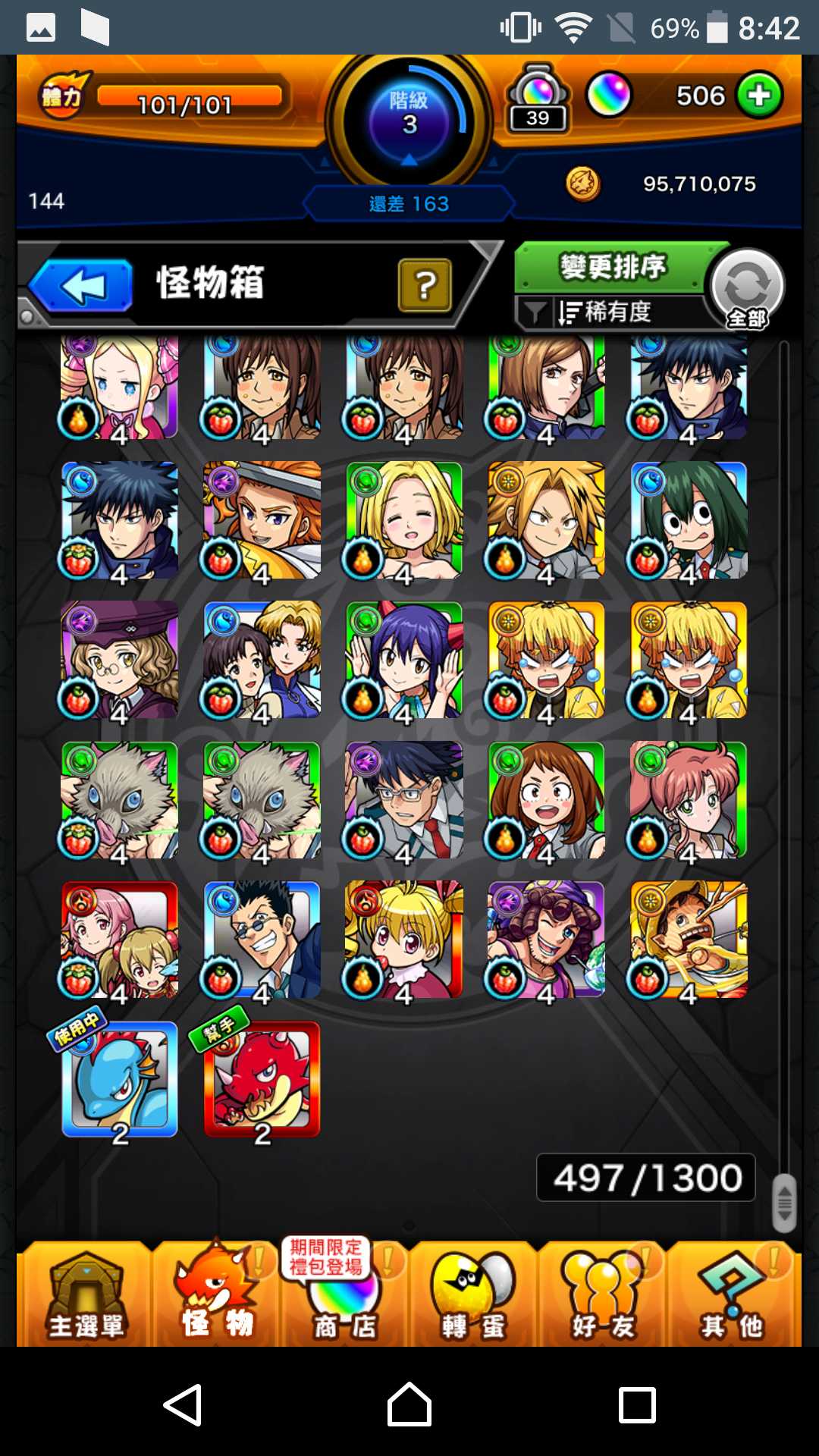This screenshot has width=819, height=1456.
Task: Tap the scrollbar handle by the monster counter
Action: click(785, 1203)
